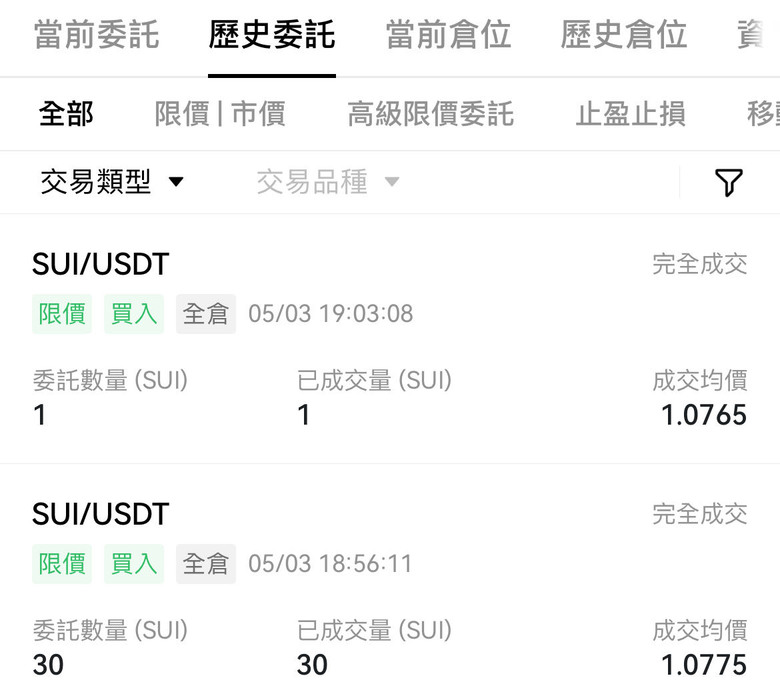
Task: Expand the 交易類型 dropdown
Action: (x=112, y=182)
